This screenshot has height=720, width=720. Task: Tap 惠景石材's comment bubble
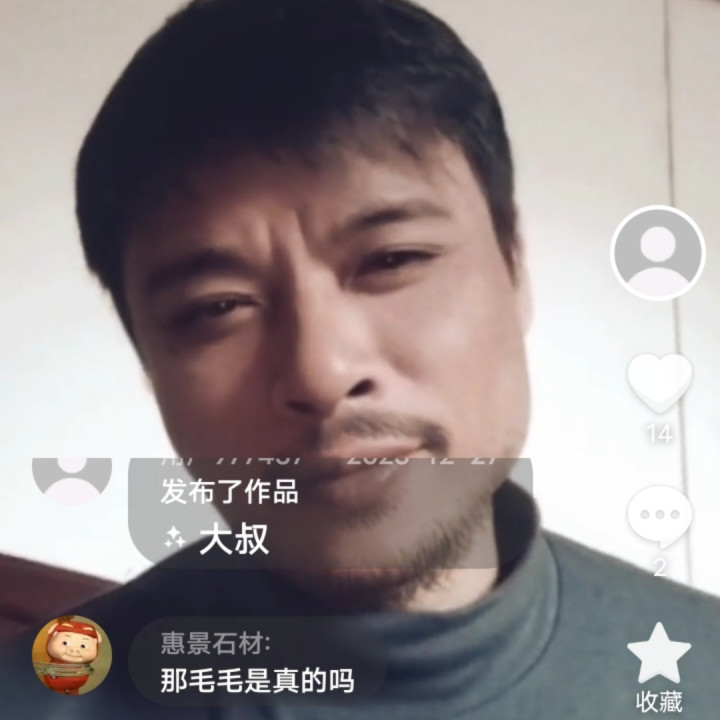pos(257,662)
